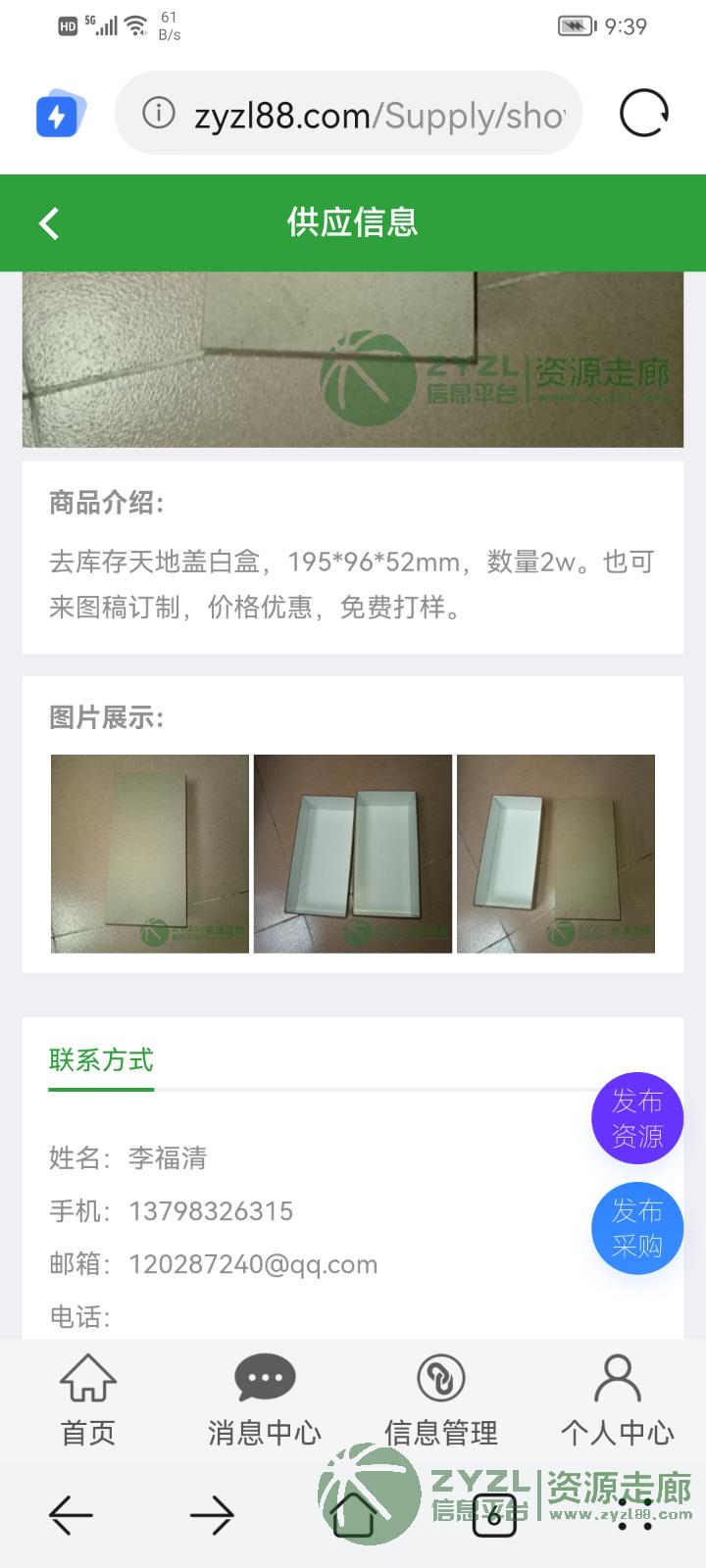The width and height of the screenshot is (706, 1568).
Task: View the photo of two open white boxes
Action: tap(353, 854)
